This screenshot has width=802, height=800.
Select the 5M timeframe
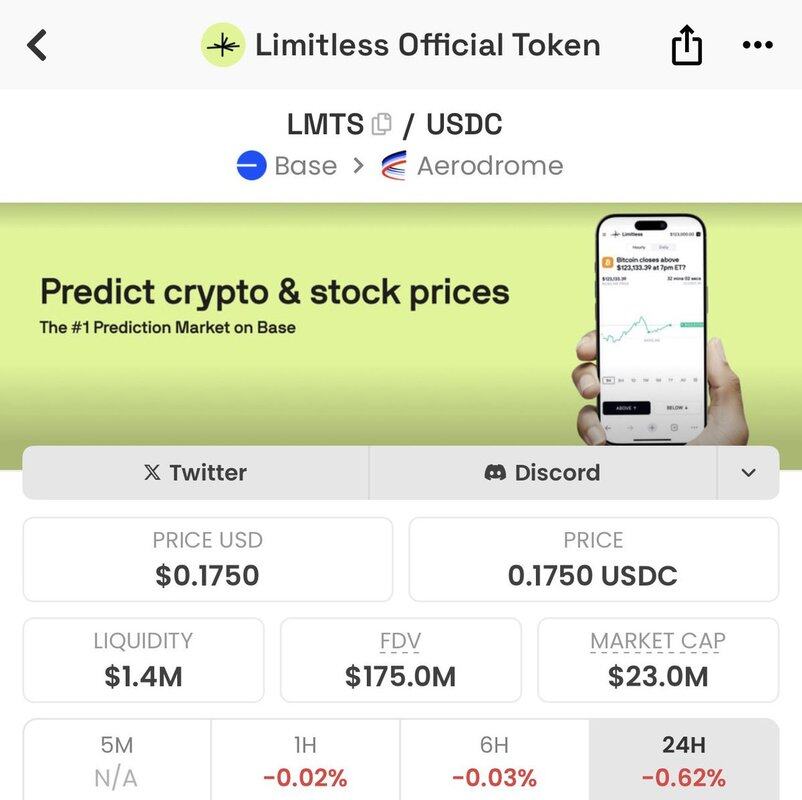[117, 760]
